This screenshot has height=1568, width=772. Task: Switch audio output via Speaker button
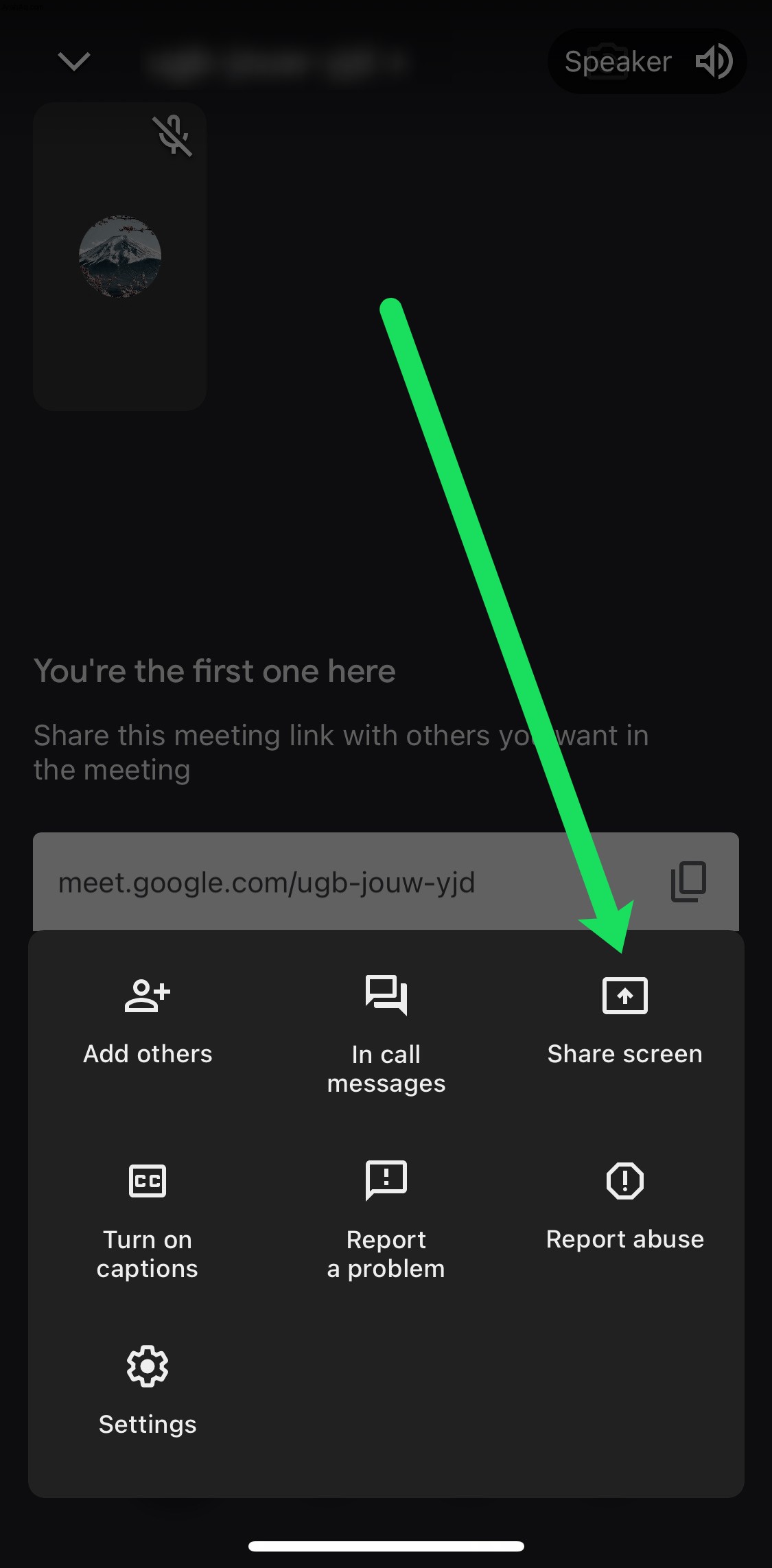647,62
